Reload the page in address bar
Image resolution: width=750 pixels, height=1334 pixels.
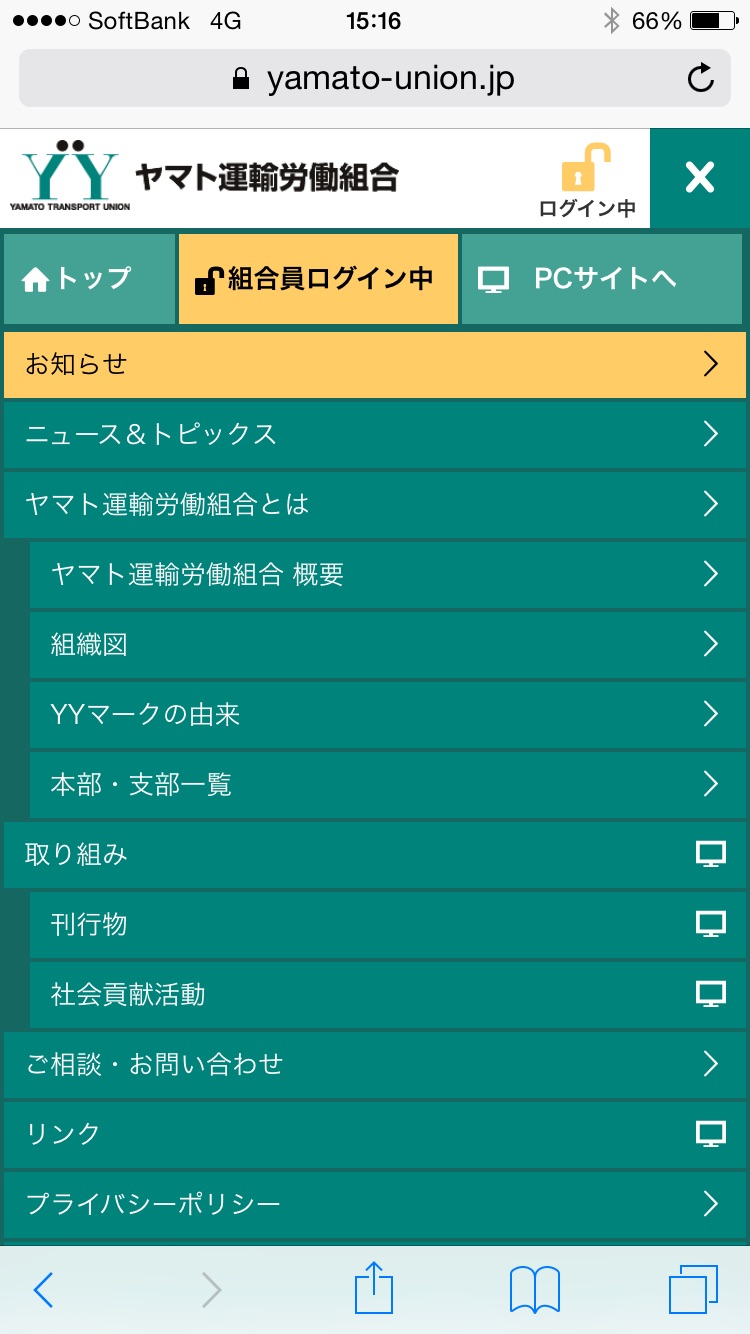(702, 78)
